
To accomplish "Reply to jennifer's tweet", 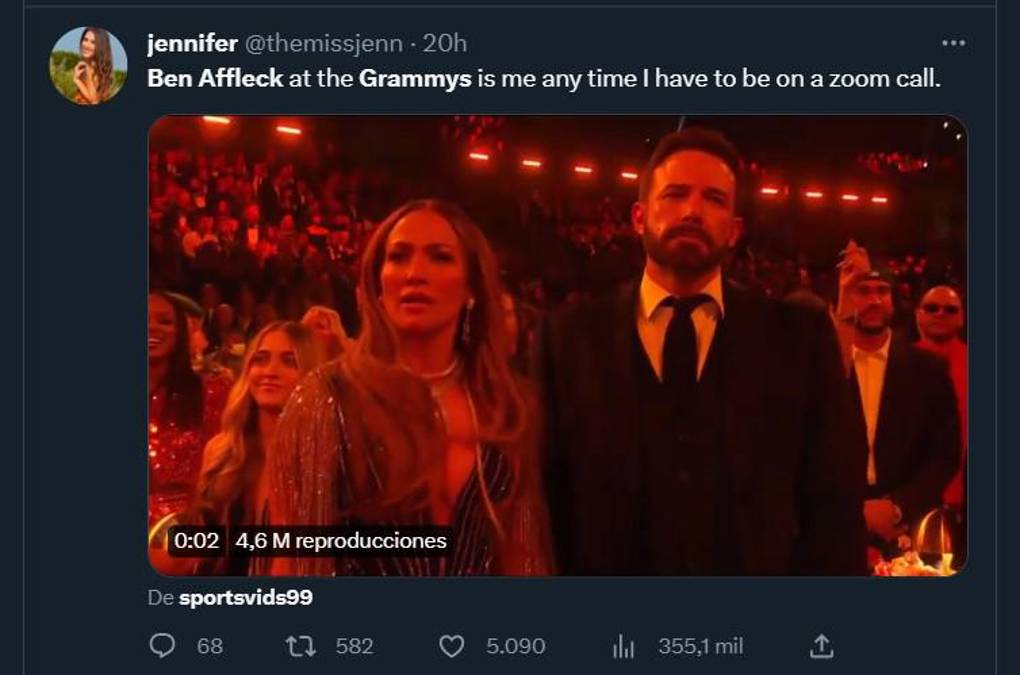I will (x=162, y=647).
